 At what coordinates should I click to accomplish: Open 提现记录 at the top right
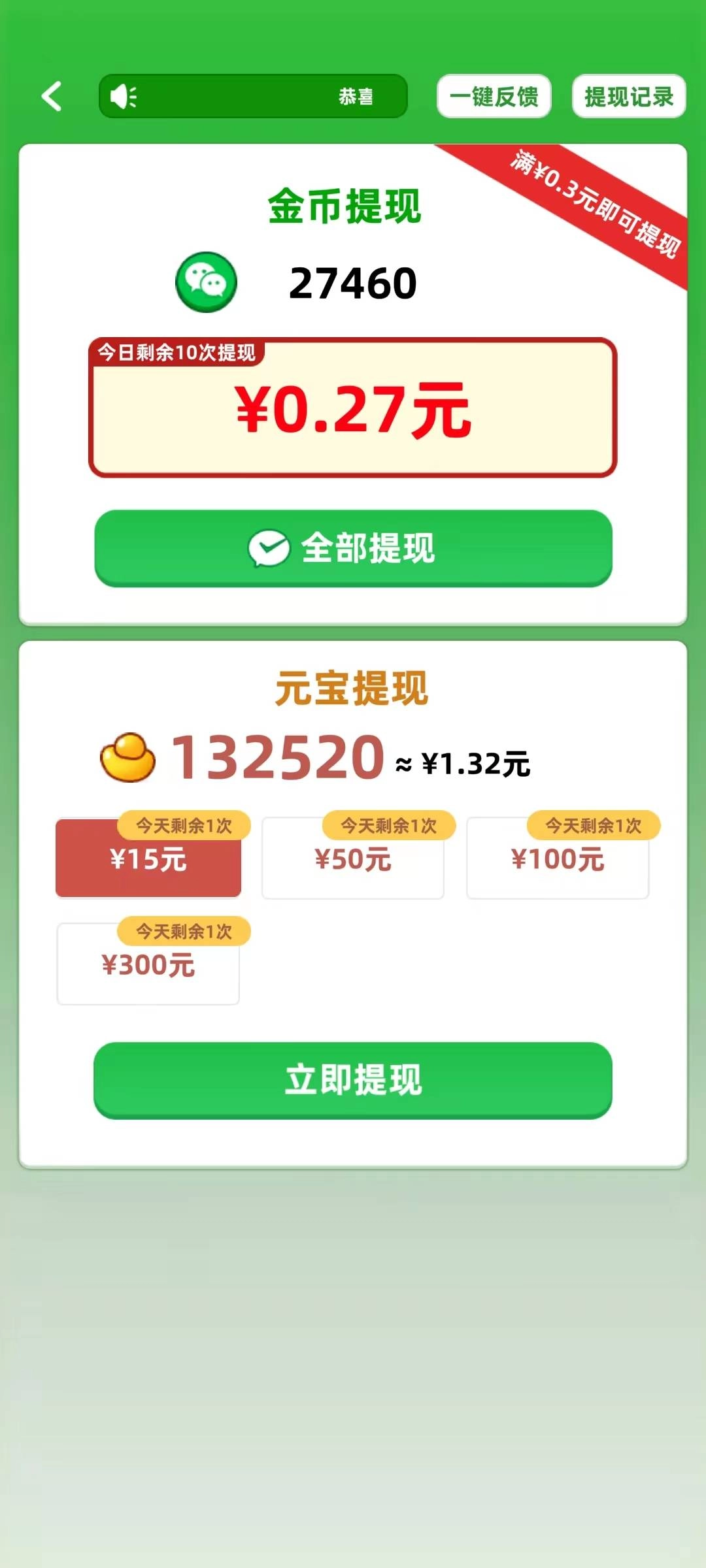[629, 96]
